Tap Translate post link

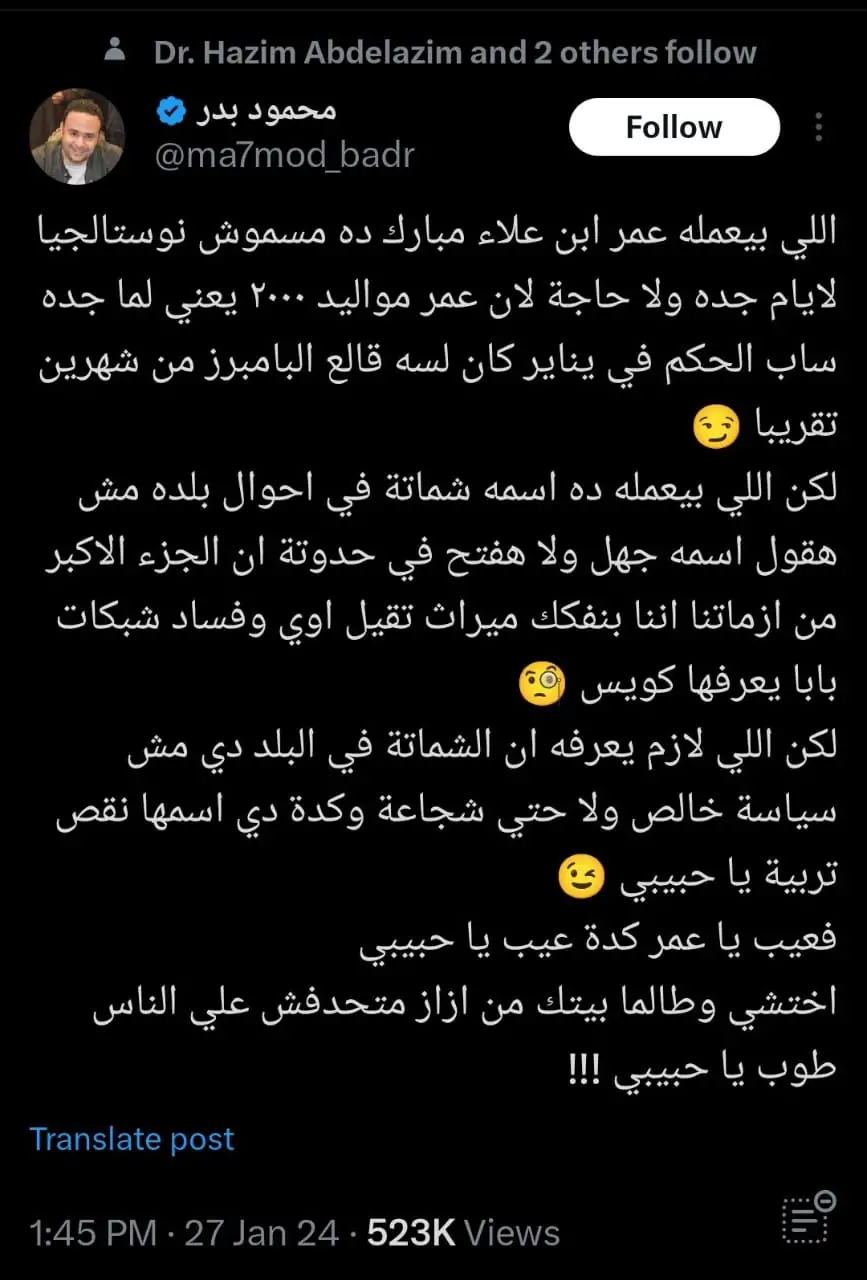tap(131, 1139)
